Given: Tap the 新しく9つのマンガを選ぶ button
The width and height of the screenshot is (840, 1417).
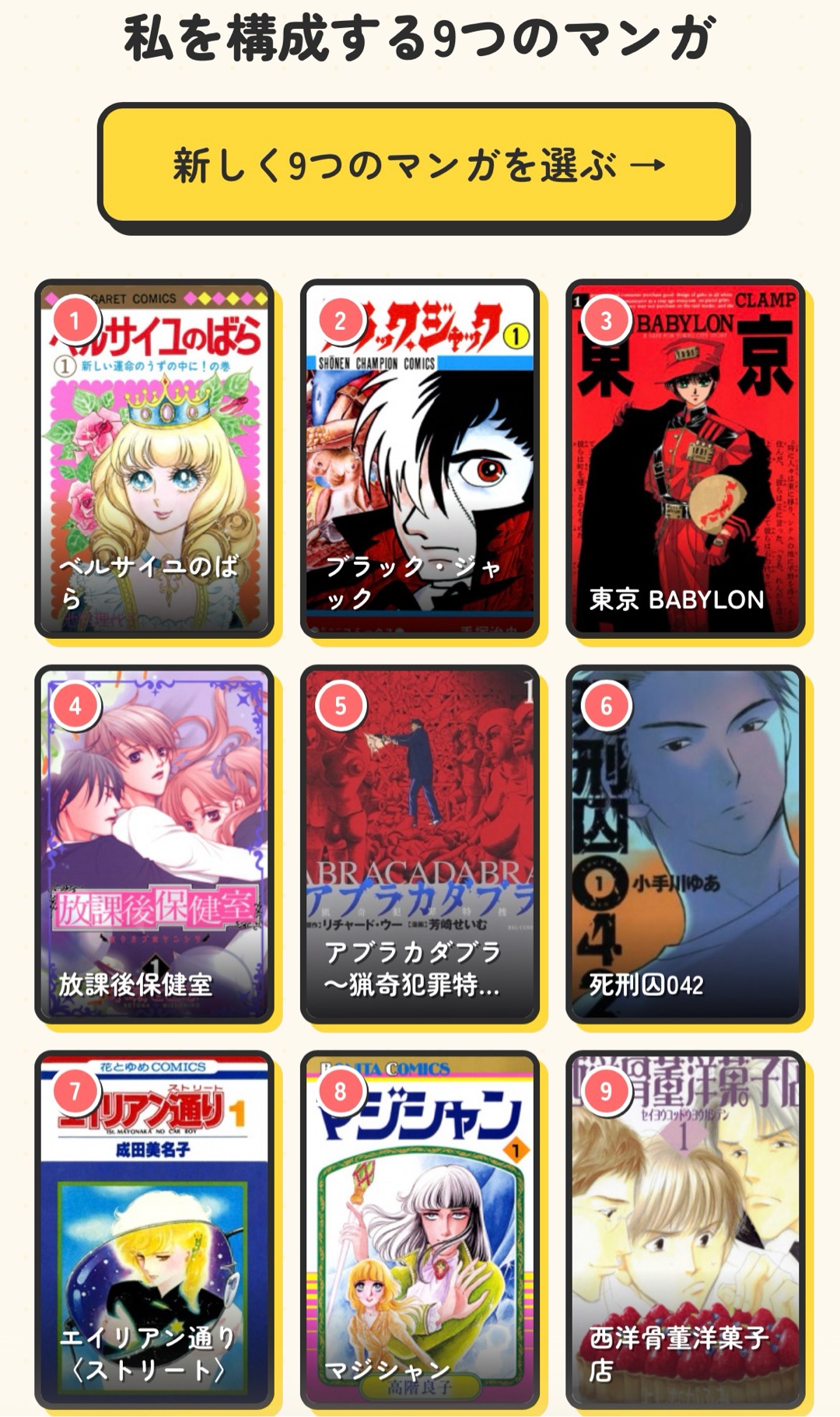Looking at the screenshot, I should (x=418, y=164).
